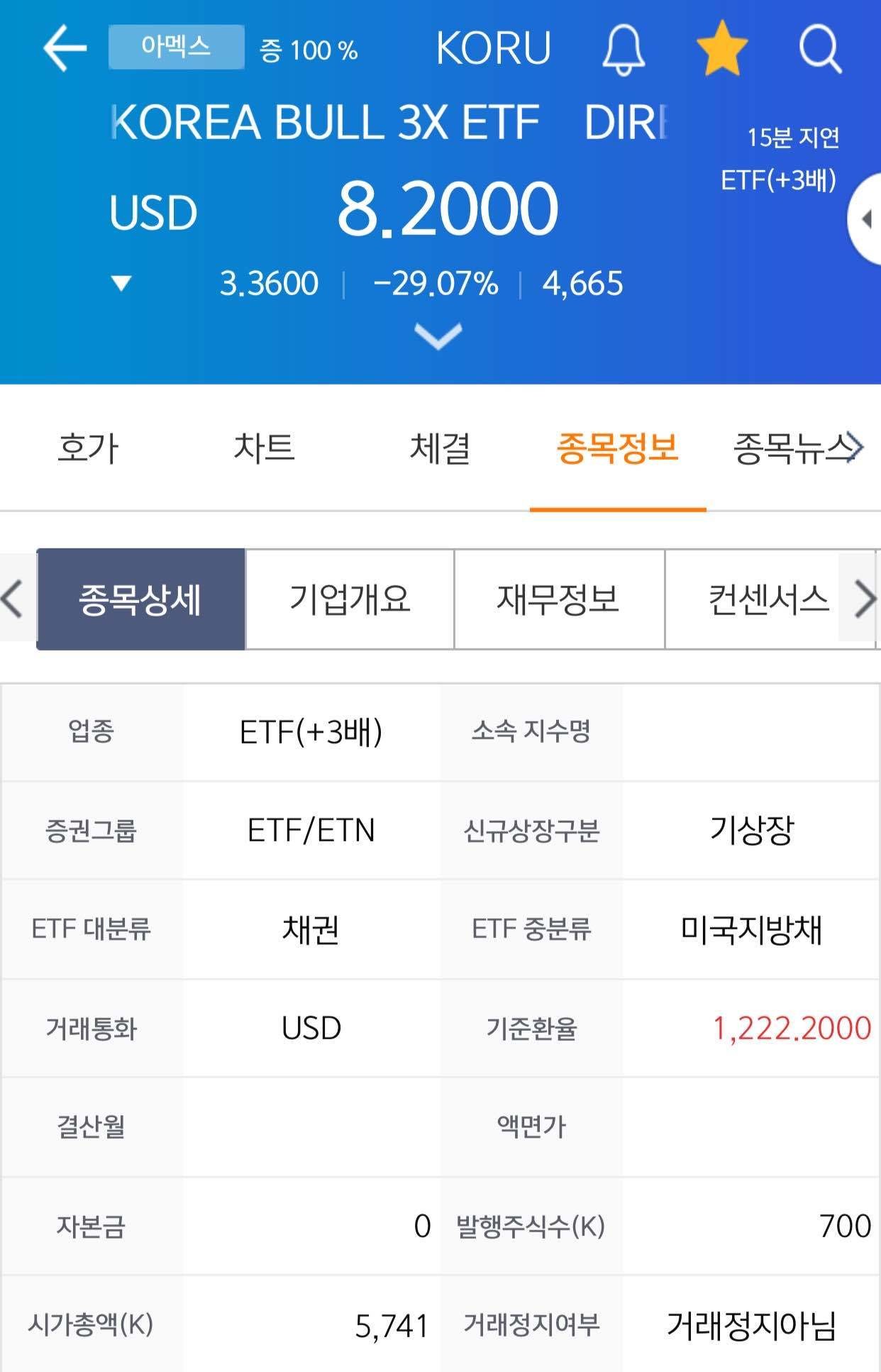Expand price details with the down chevron
881x1372 pixels.
tap(438, 337)
